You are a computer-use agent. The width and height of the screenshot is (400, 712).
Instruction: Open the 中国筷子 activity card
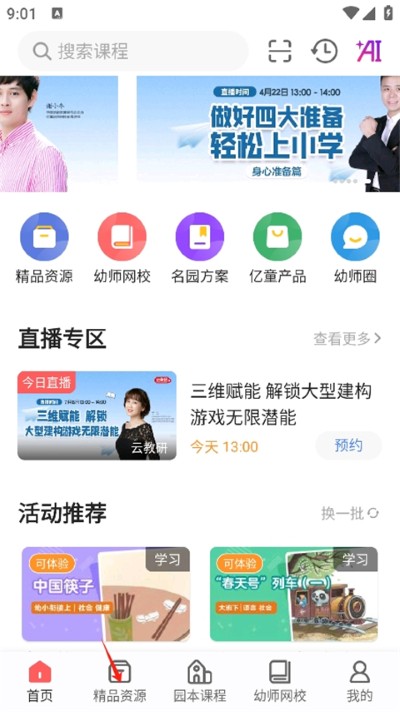point(106,594)
